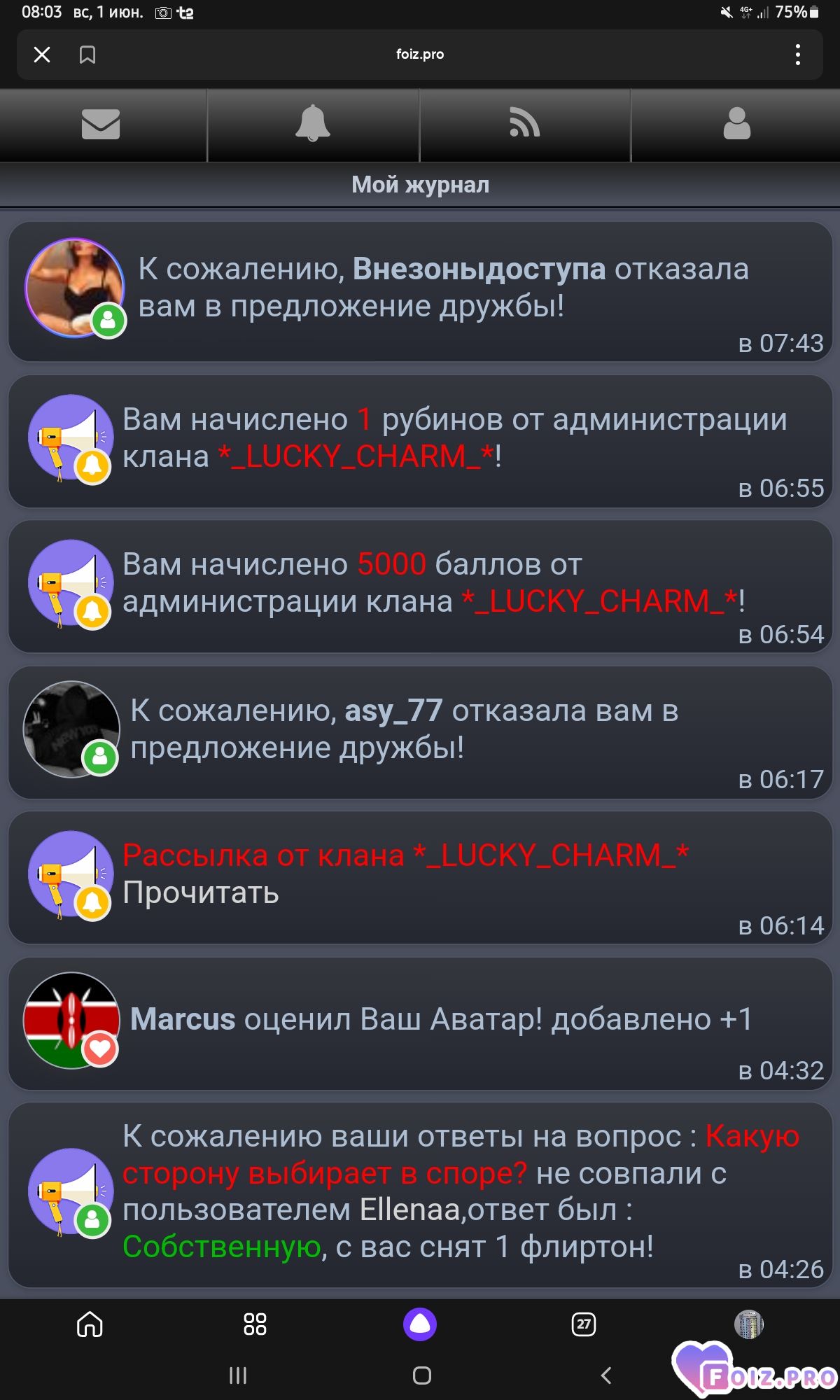Open the messages envelope tab

101,125
